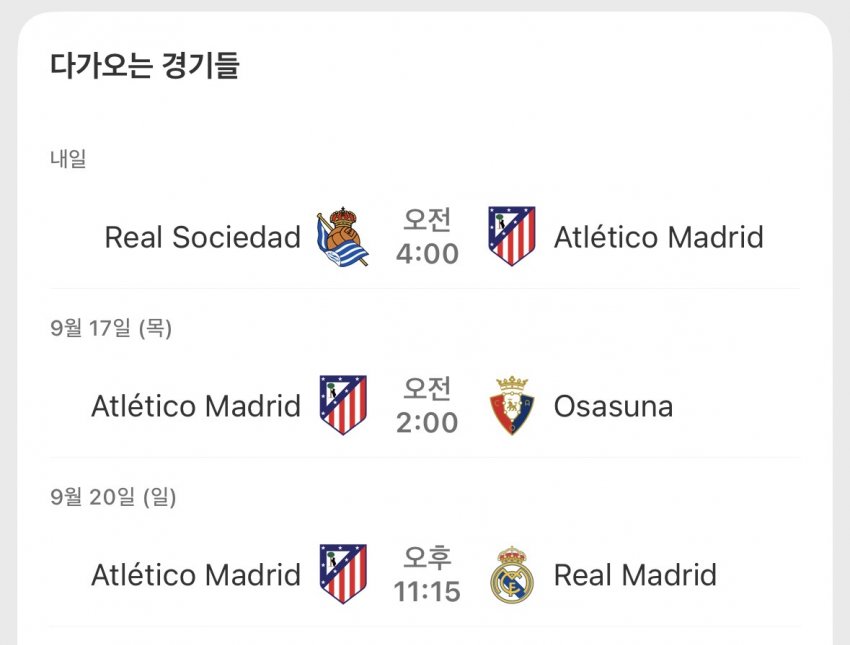Screen dimensions: 850x645
Task: Open the Atlético Madrid vs Osasuna match
Action: 425,405
